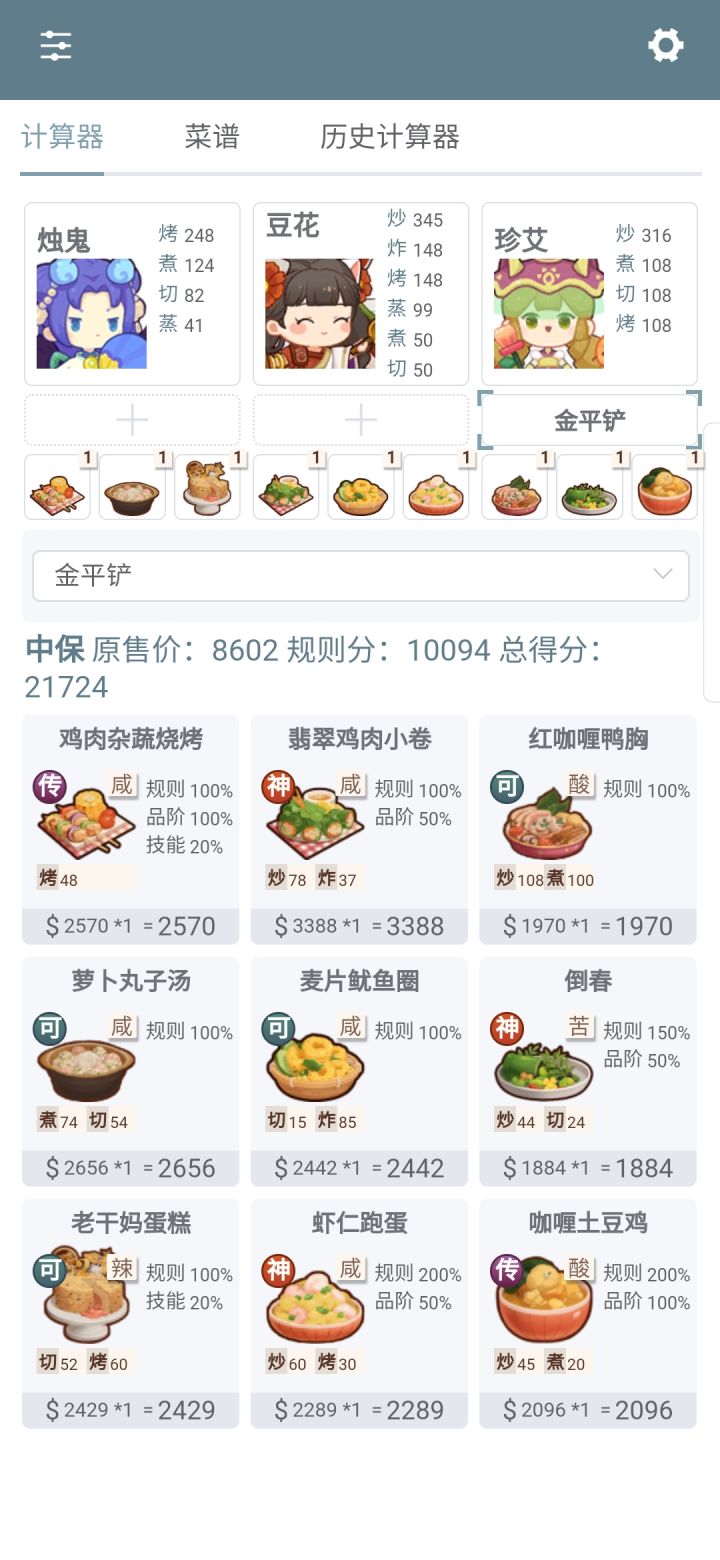Open recipe card 红咖喱鸭胸

(x=588, y=830)
